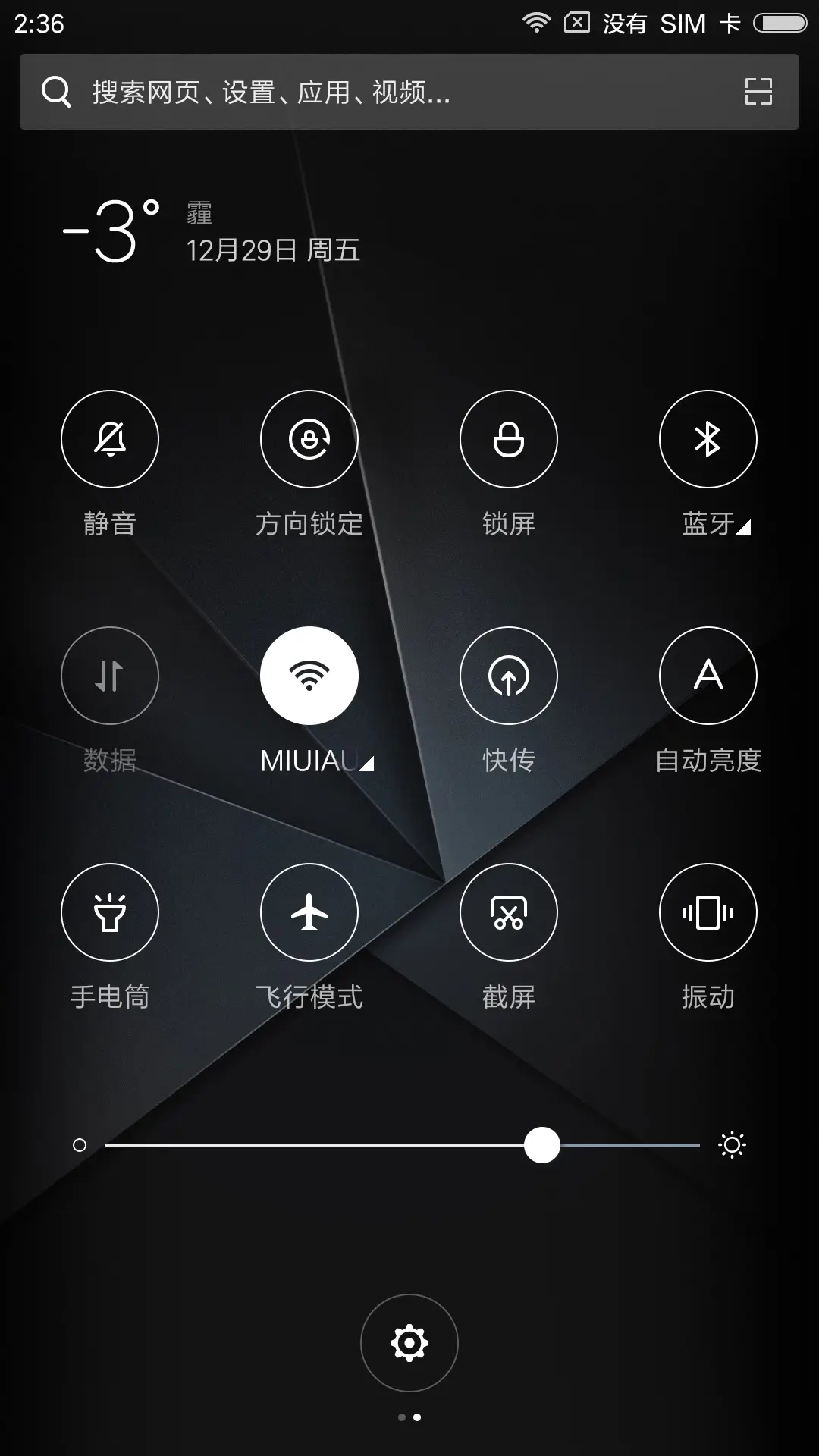Enable 方向锁定 orientation lock
The height and width of the screenshot is (1456, 819).
point(309,440)
